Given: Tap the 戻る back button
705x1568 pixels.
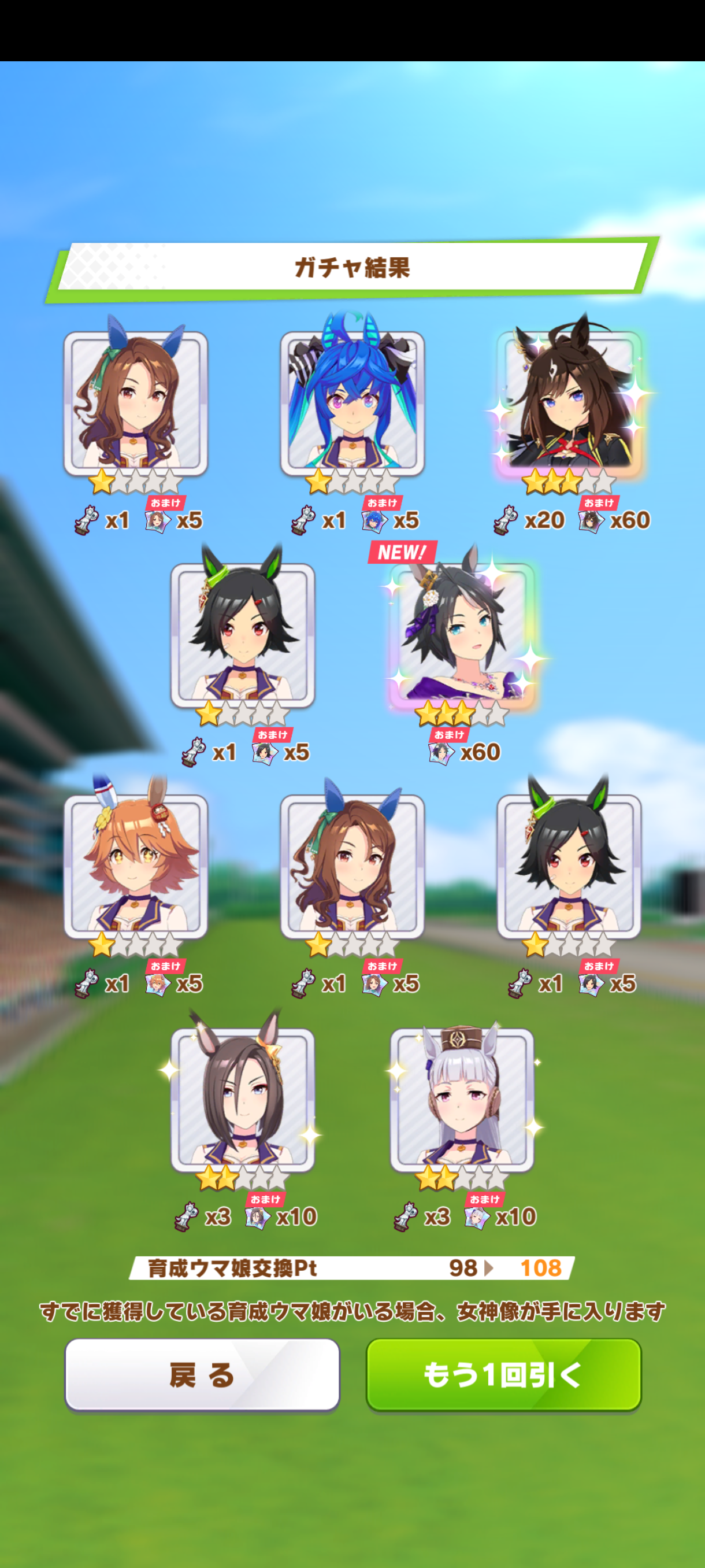Looking at the screenshot, I should [202, 1375].
